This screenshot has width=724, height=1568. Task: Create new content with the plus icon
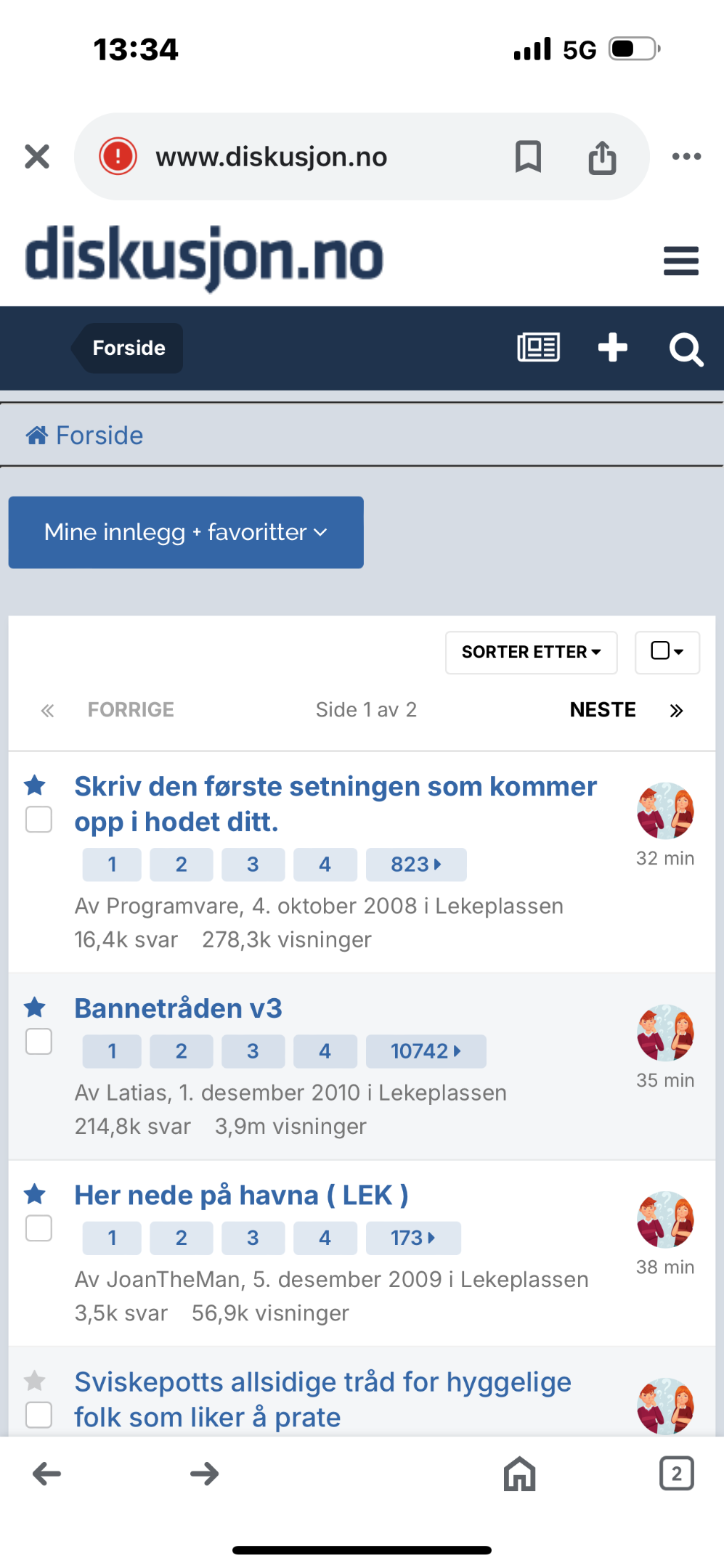pyautogui.click(x=612, y=348)
